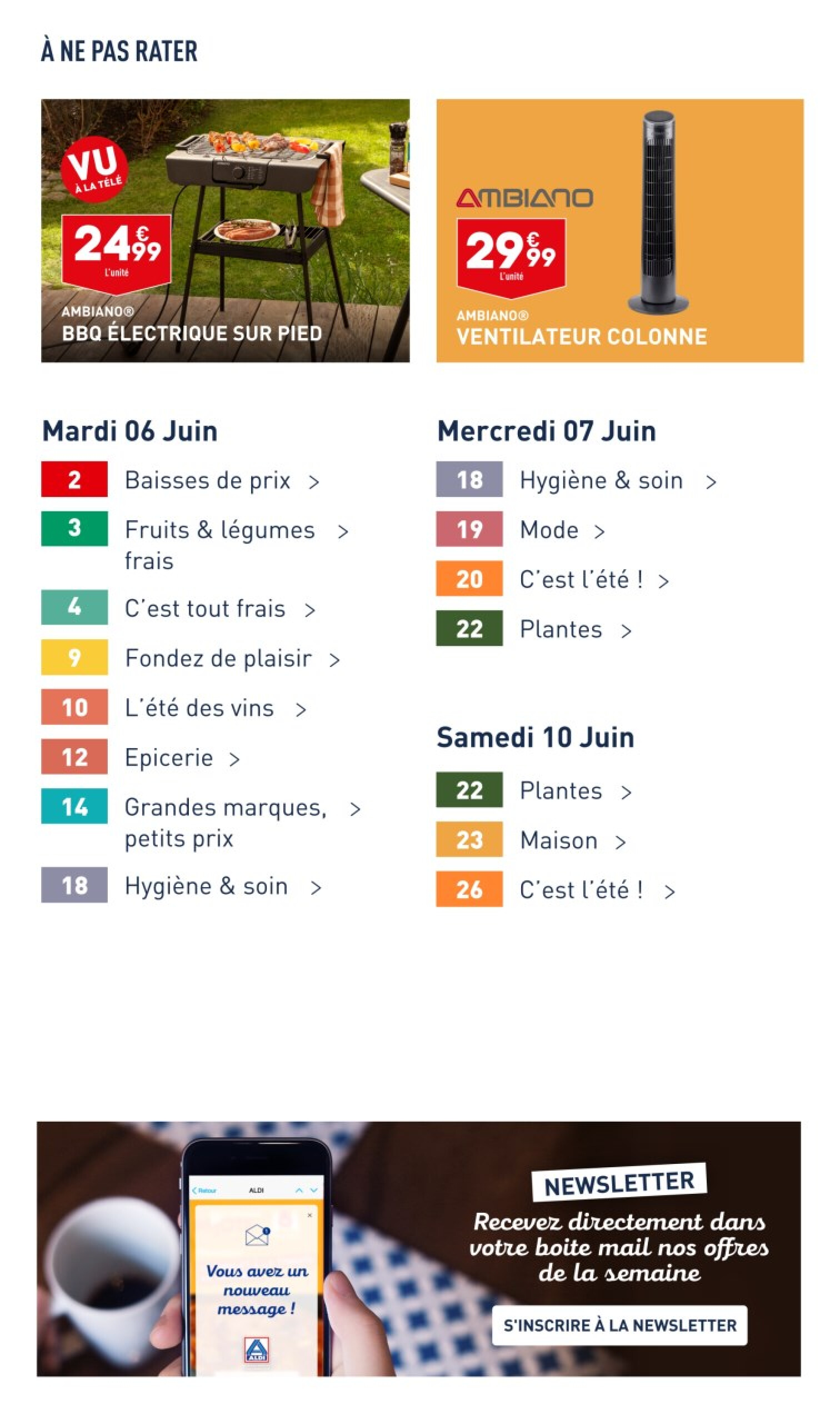Open C'est l'été ! page 20
840x1424 pixels.
pyautogui.click(x=553, y=579)
